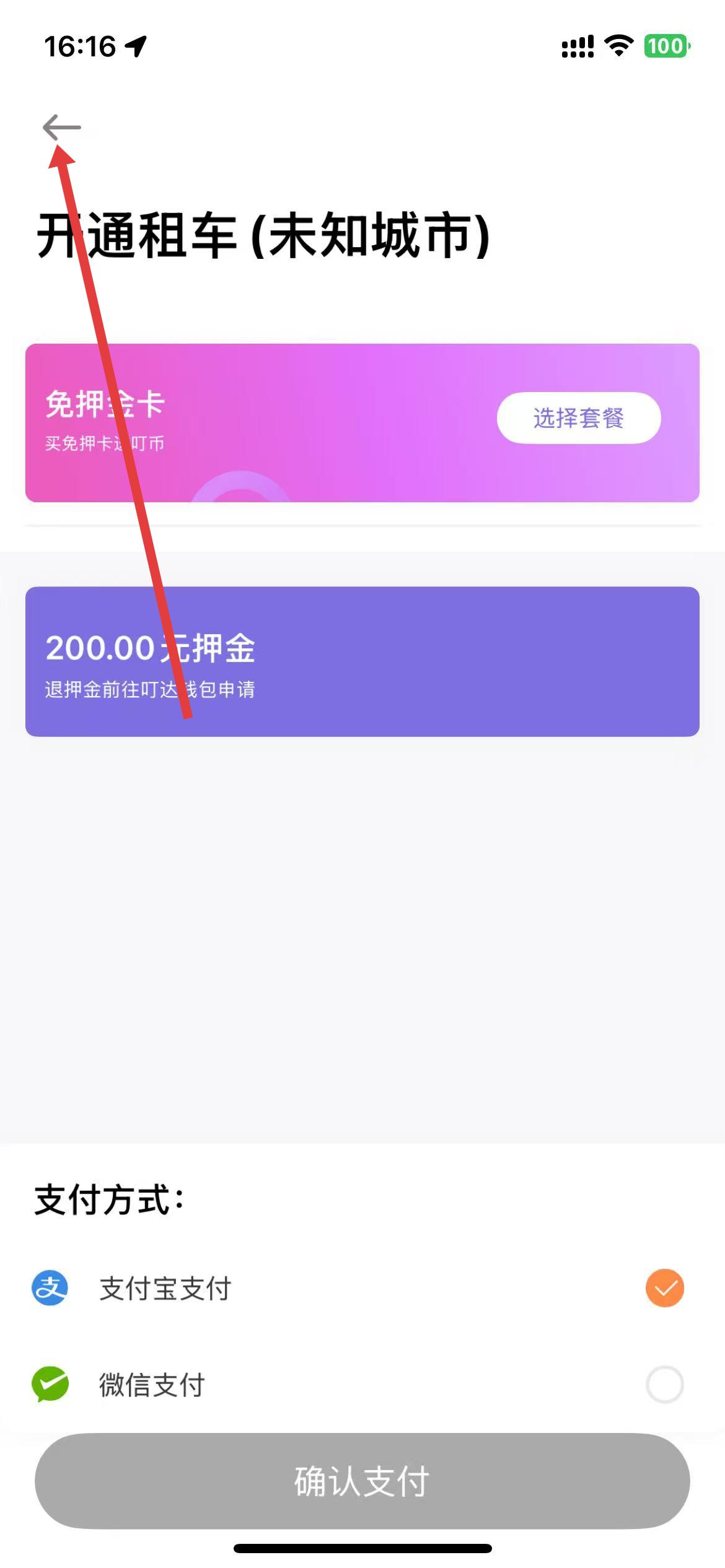Viewport: 725px width, 1568px height.
Task: Select the 200.00元押金 card
Action: pyautogui.click(x=362, y=661)
